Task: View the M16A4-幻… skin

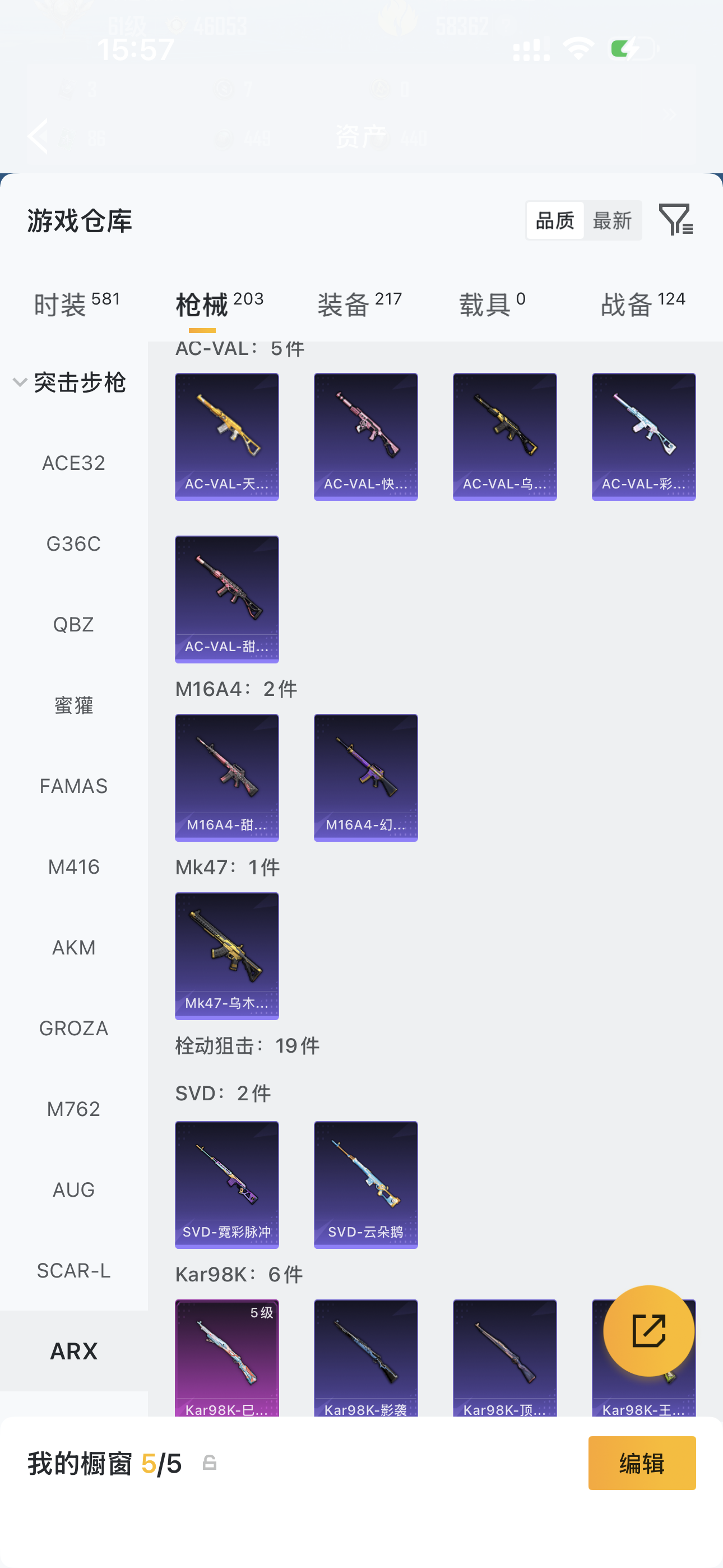Action: pyautogui.click(x=365, y=777)
